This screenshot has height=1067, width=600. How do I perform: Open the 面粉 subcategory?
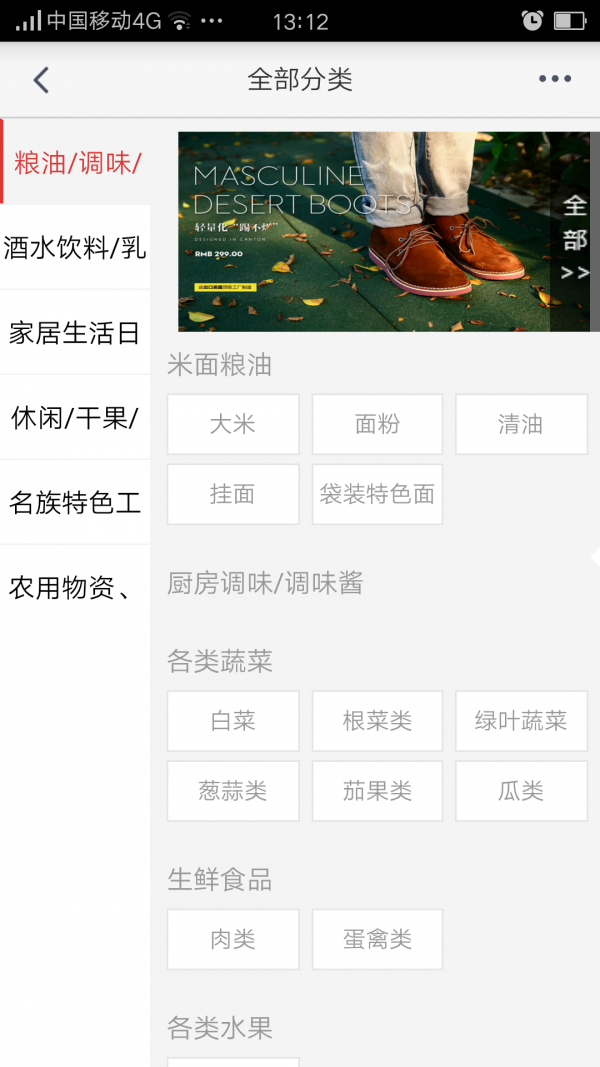378,424
